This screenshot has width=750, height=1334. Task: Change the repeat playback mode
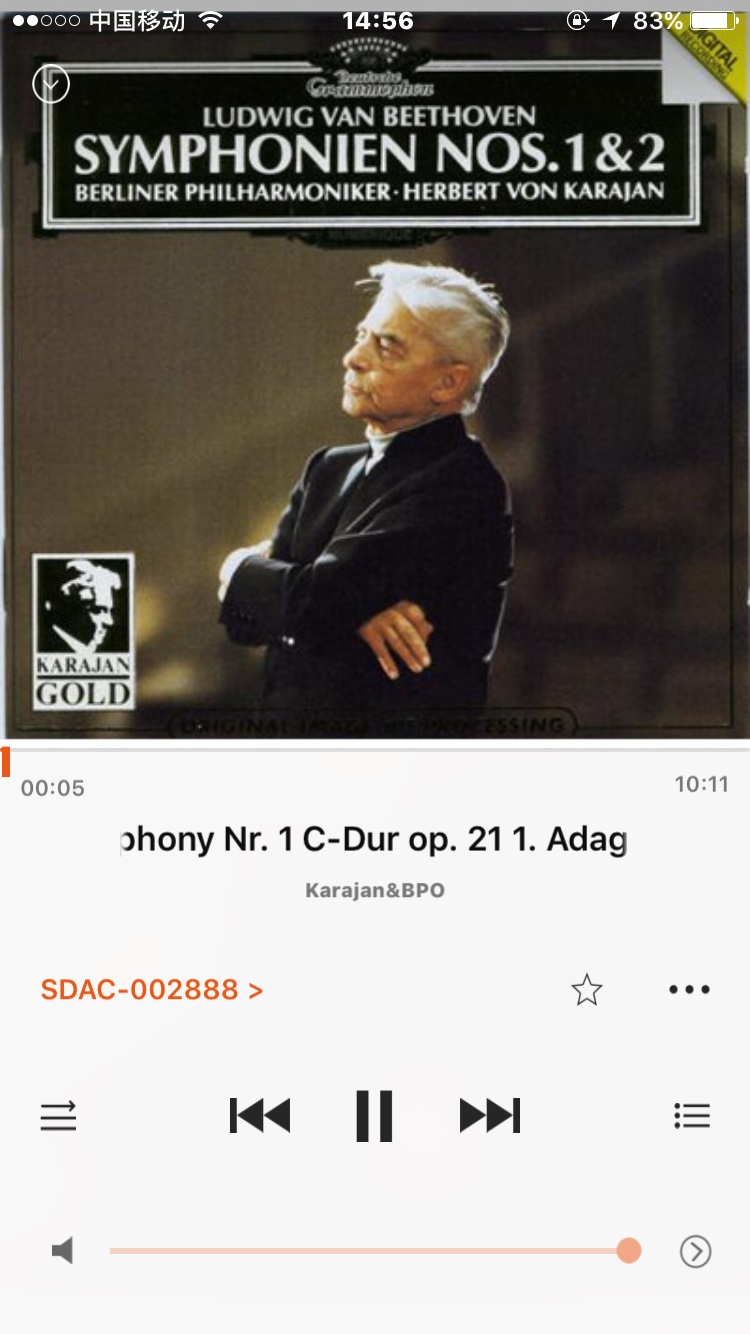pyautogui.click(x=58, y=1116)
